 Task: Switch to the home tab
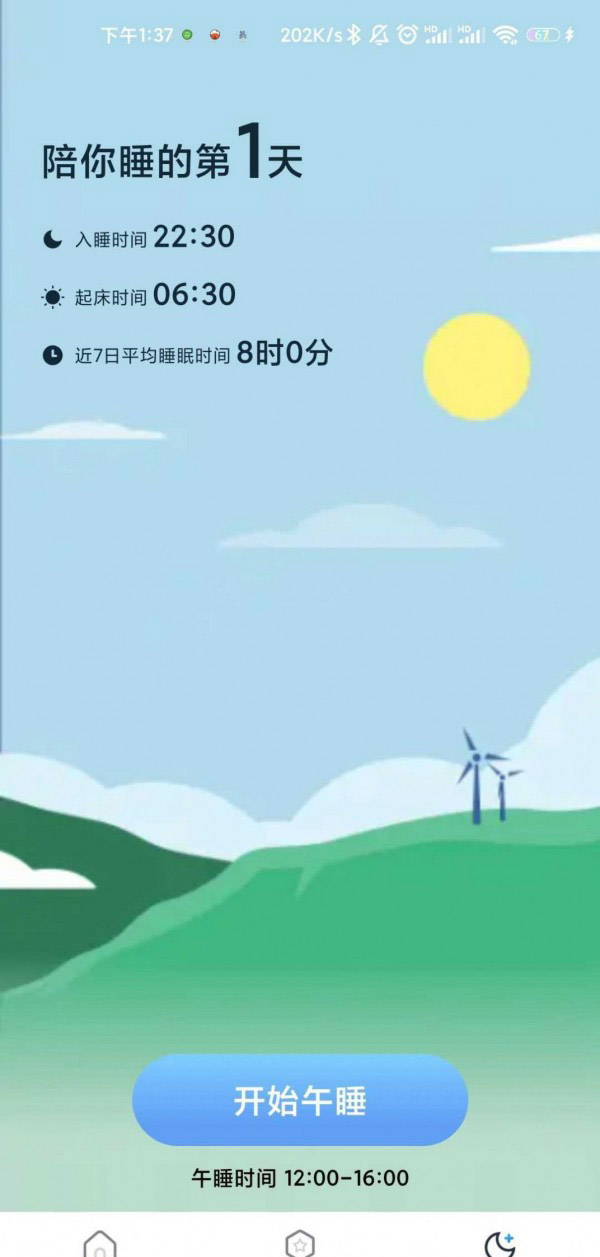point(99,1244)
